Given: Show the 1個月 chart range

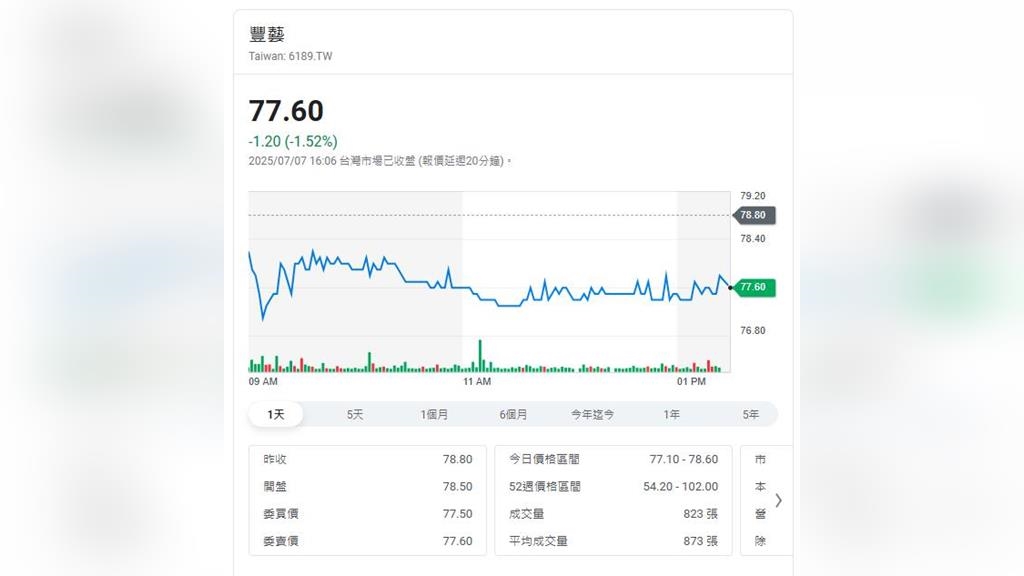Looking at the screenshot, I should (x=434, y=414).
